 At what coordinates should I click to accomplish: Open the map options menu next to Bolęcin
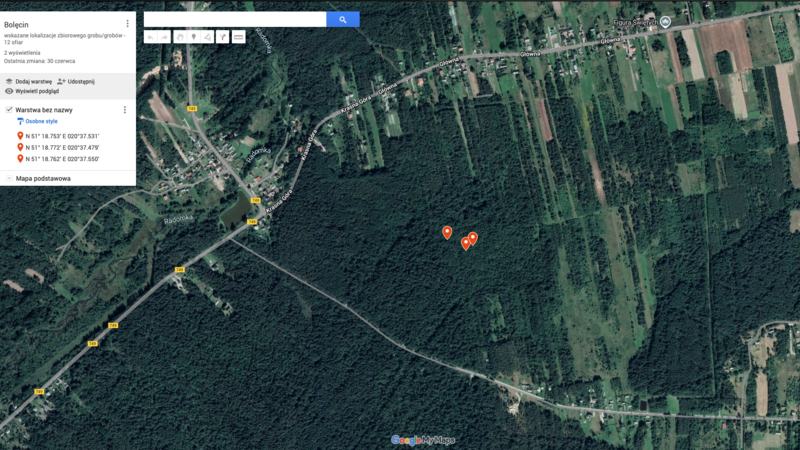pos(127,23)
